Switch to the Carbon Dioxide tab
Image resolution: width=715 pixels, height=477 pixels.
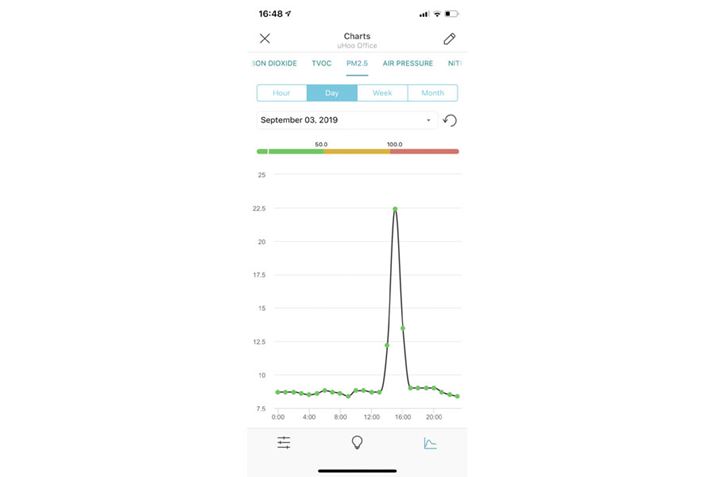pos(275,63)
